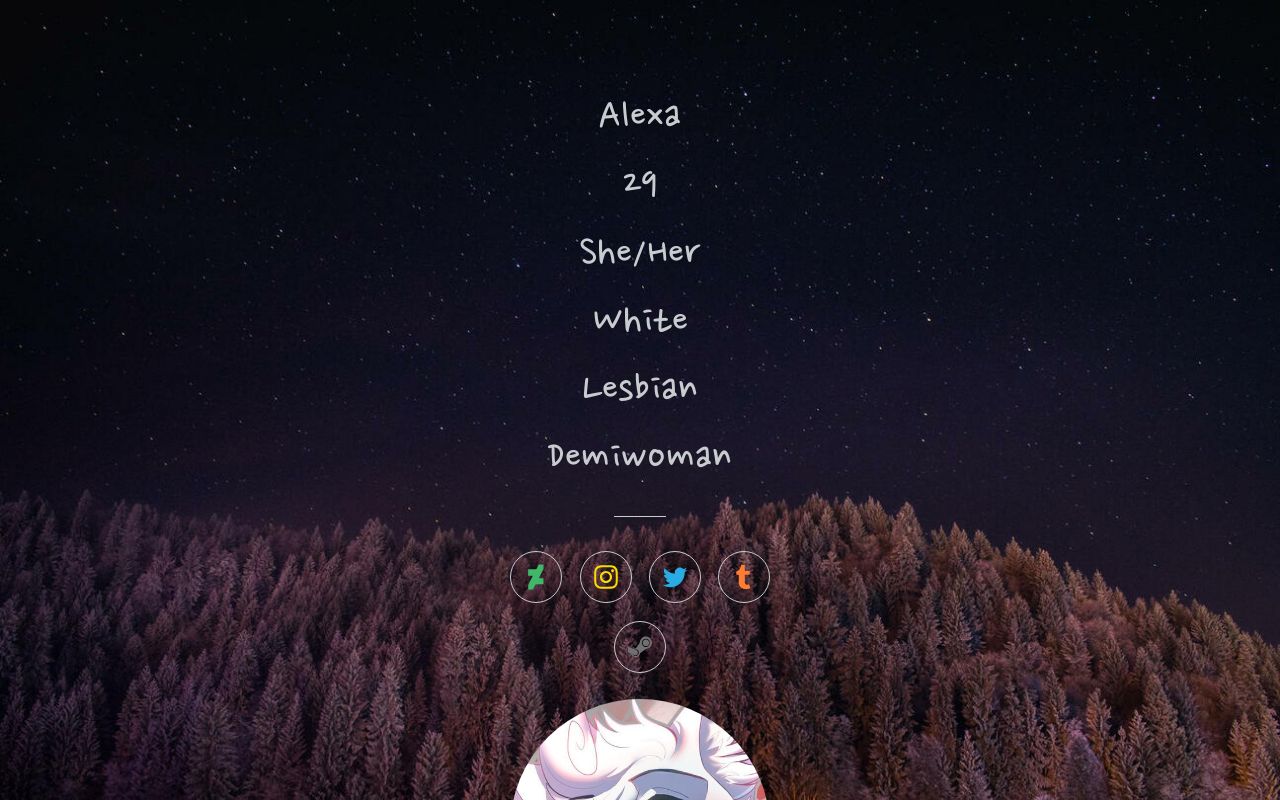The height and width of the screenshot is (800, 1280).
Task: Visit the Twitter profile
Action: [x=675, y=577]
